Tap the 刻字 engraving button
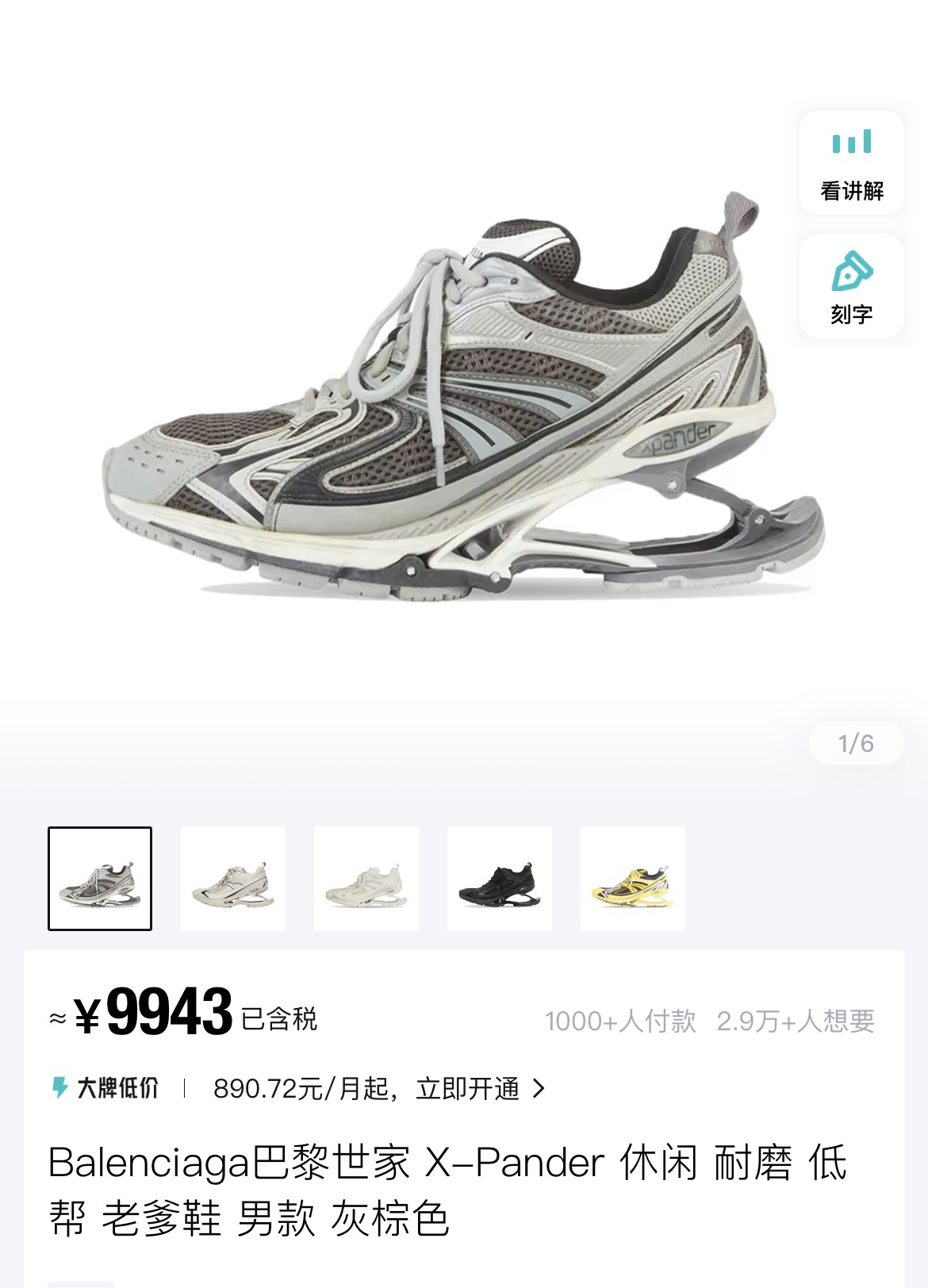 (x=851, y=287)
